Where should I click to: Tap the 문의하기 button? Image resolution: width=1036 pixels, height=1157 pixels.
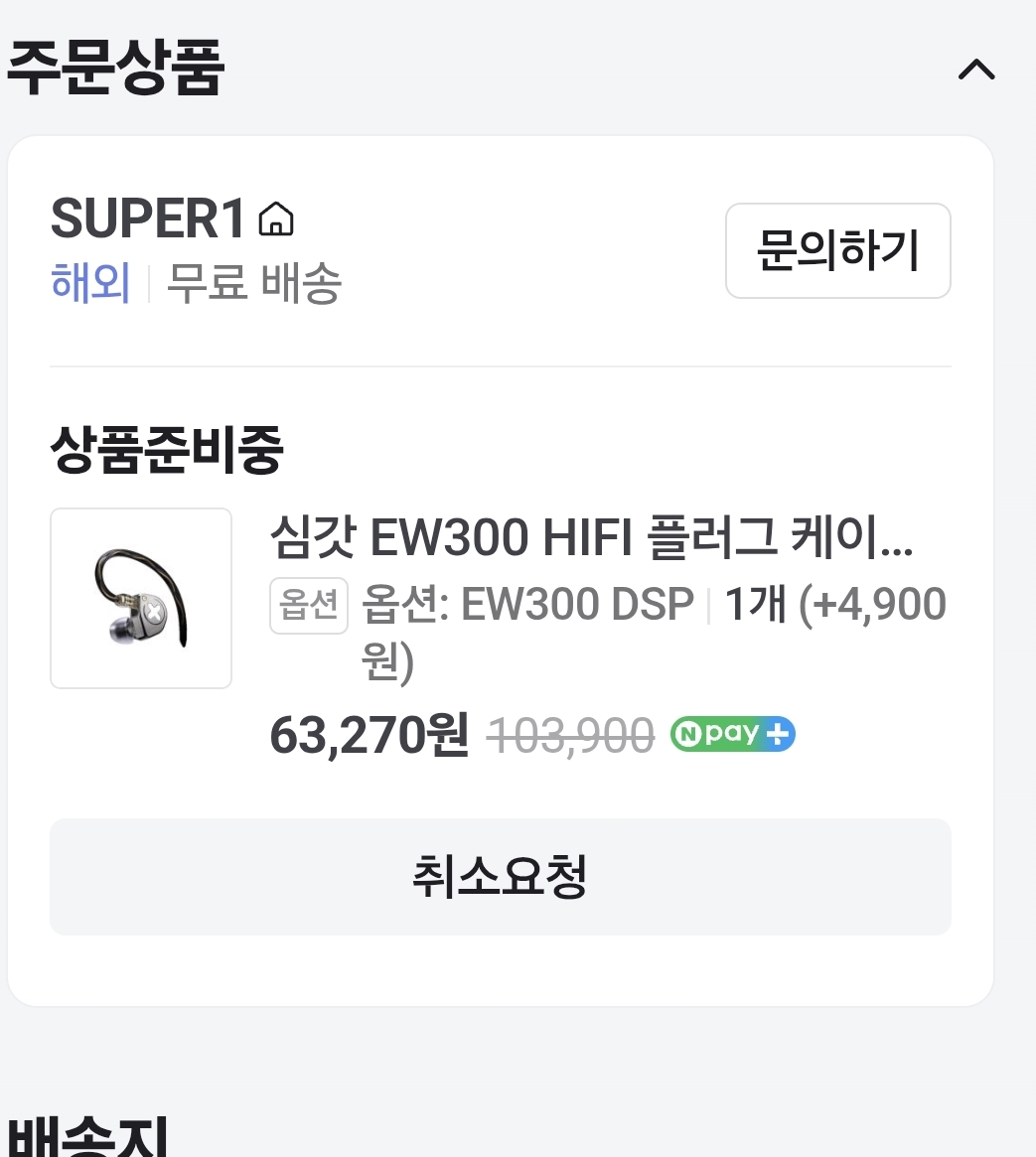(837, 250)
